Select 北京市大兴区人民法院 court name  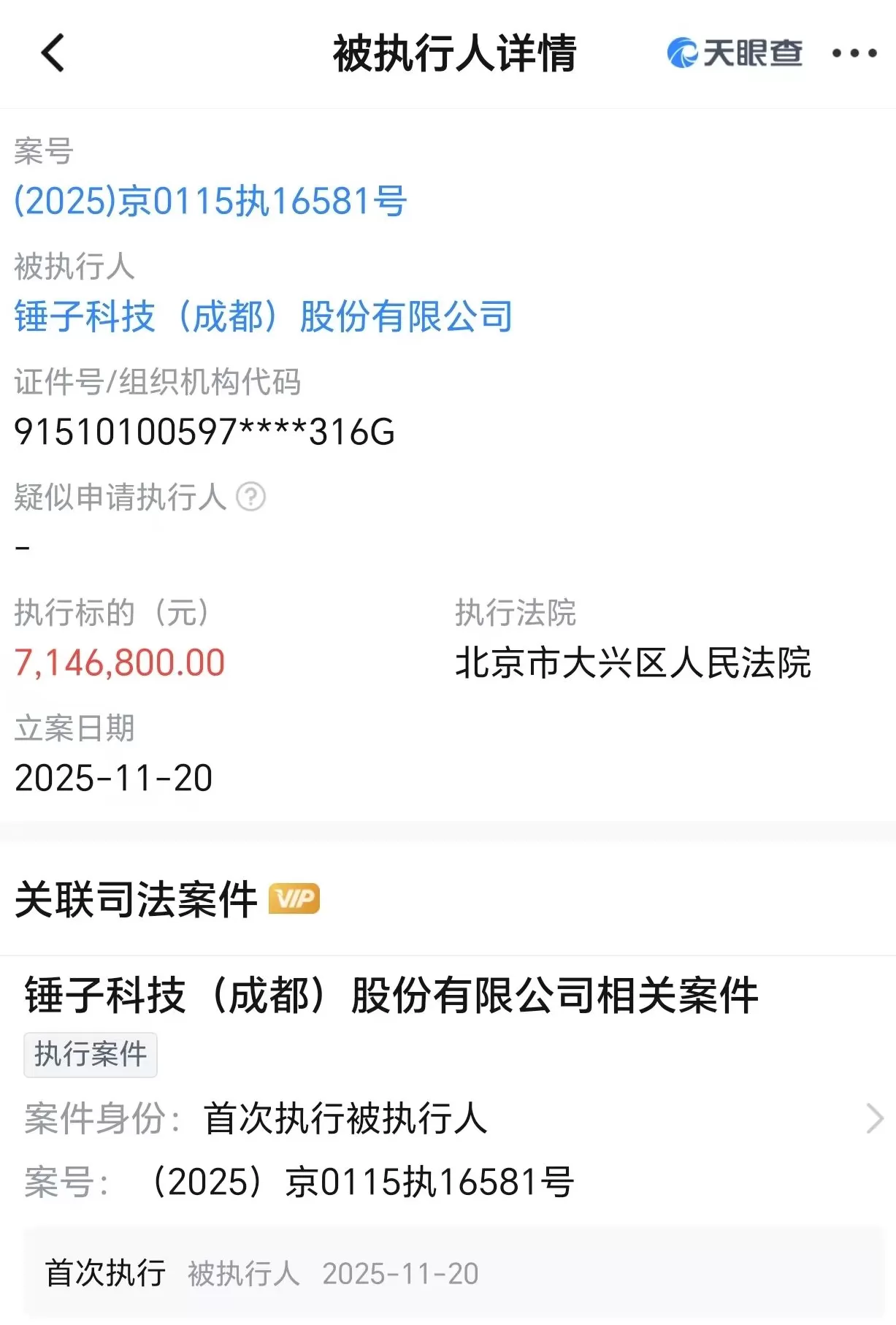[635, 663]
